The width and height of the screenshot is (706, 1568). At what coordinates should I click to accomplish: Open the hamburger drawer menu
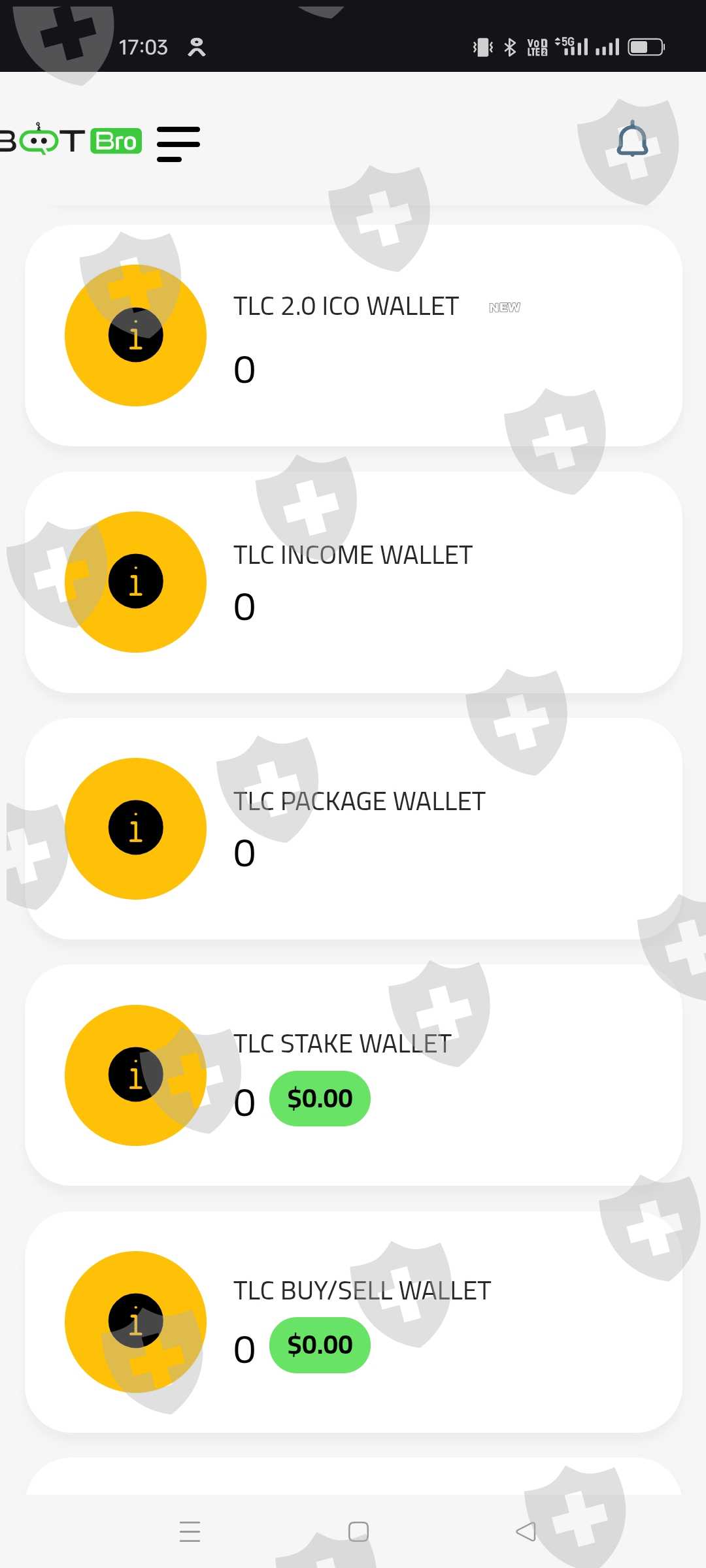pyautogui.click(x=178, y=144)
